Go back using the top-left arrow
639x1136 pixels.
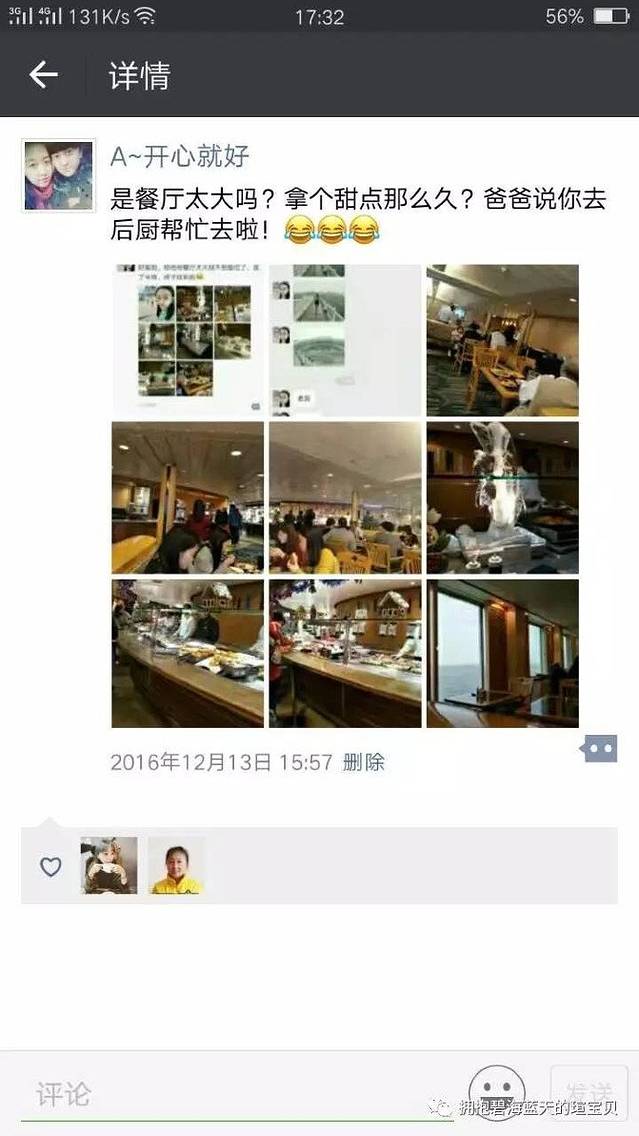[43, 75]
